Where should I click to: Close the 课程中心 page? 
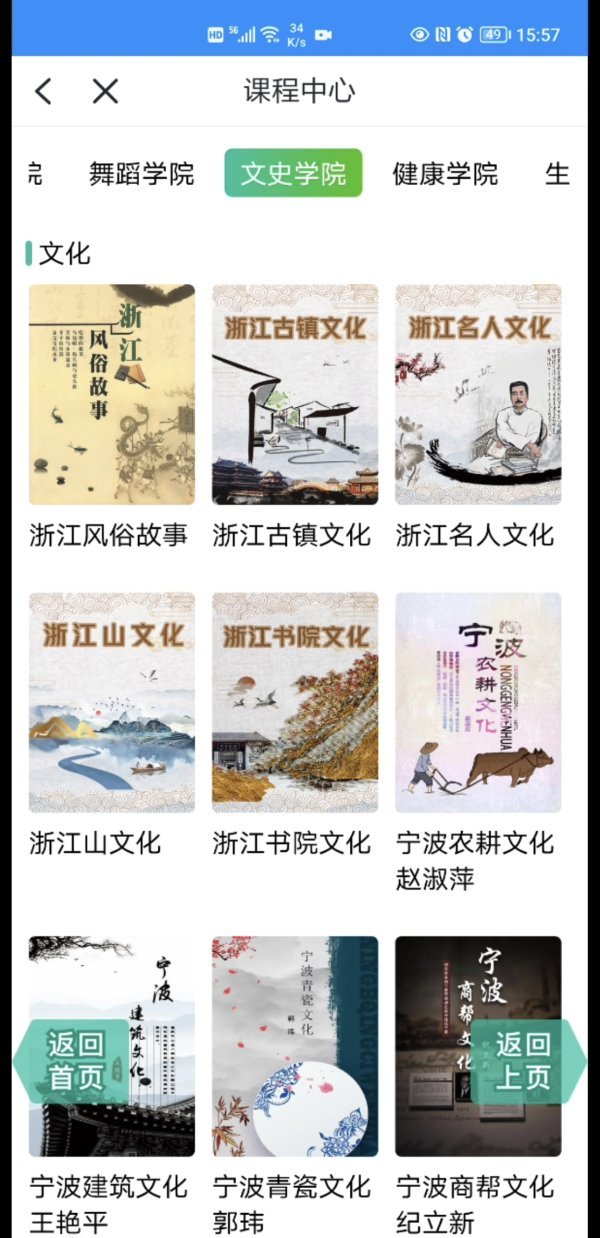105,92
